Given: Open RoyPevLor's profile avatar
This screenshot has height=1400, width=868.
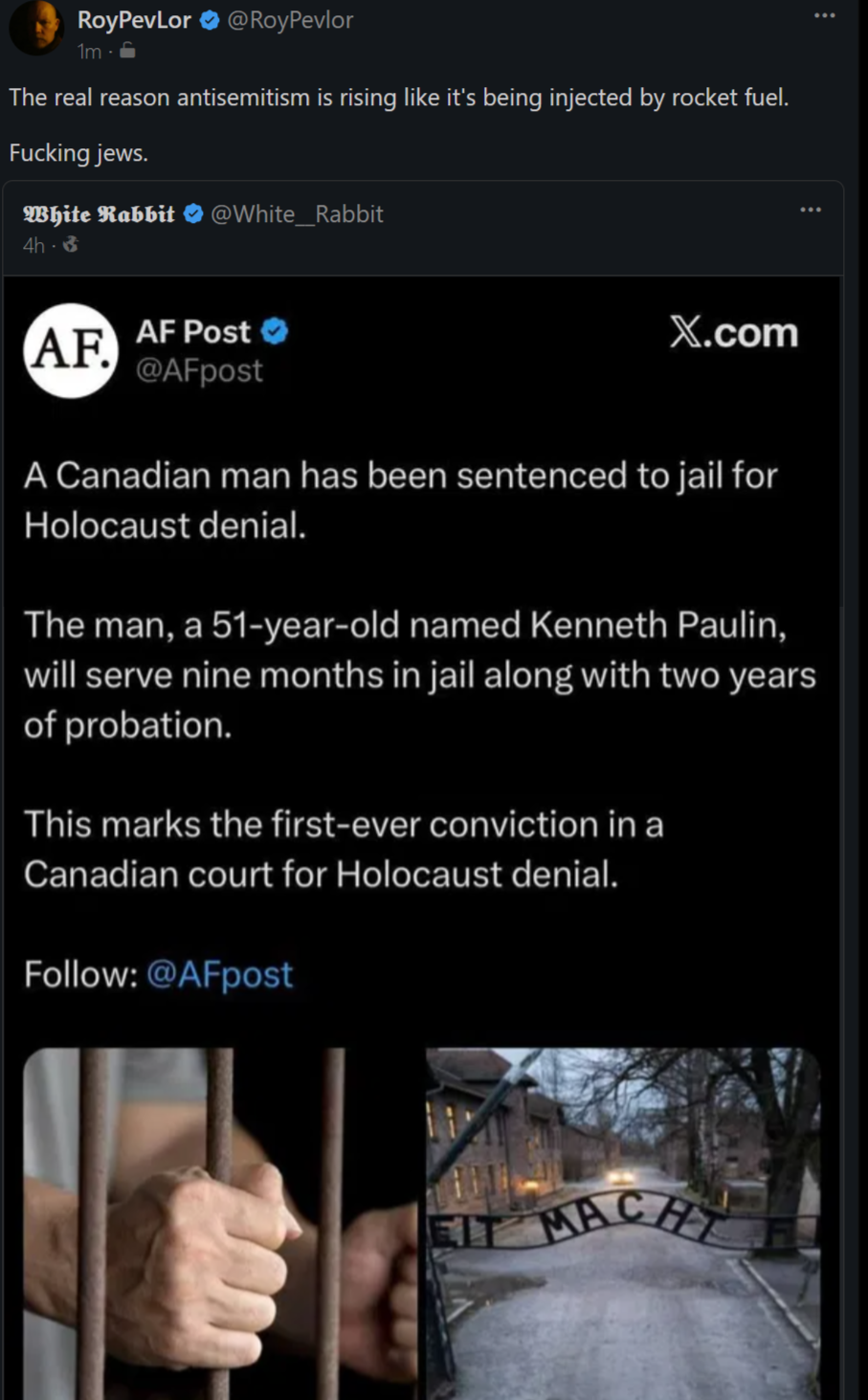Looking at the screenshot, I should pos(35,27).
